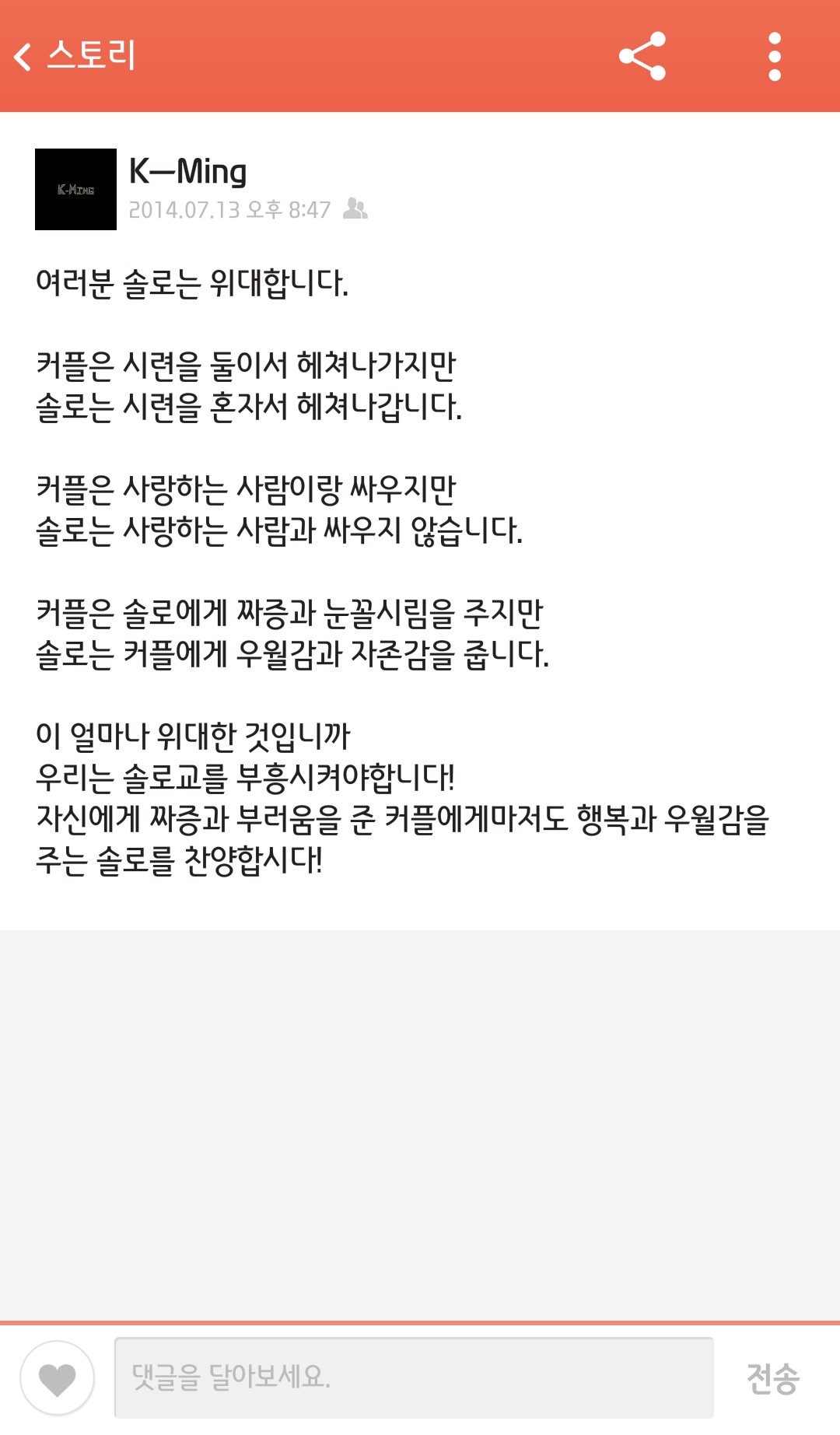Tap the post timestamp 2014.07.13 오후 8:47

coord(229,209)
